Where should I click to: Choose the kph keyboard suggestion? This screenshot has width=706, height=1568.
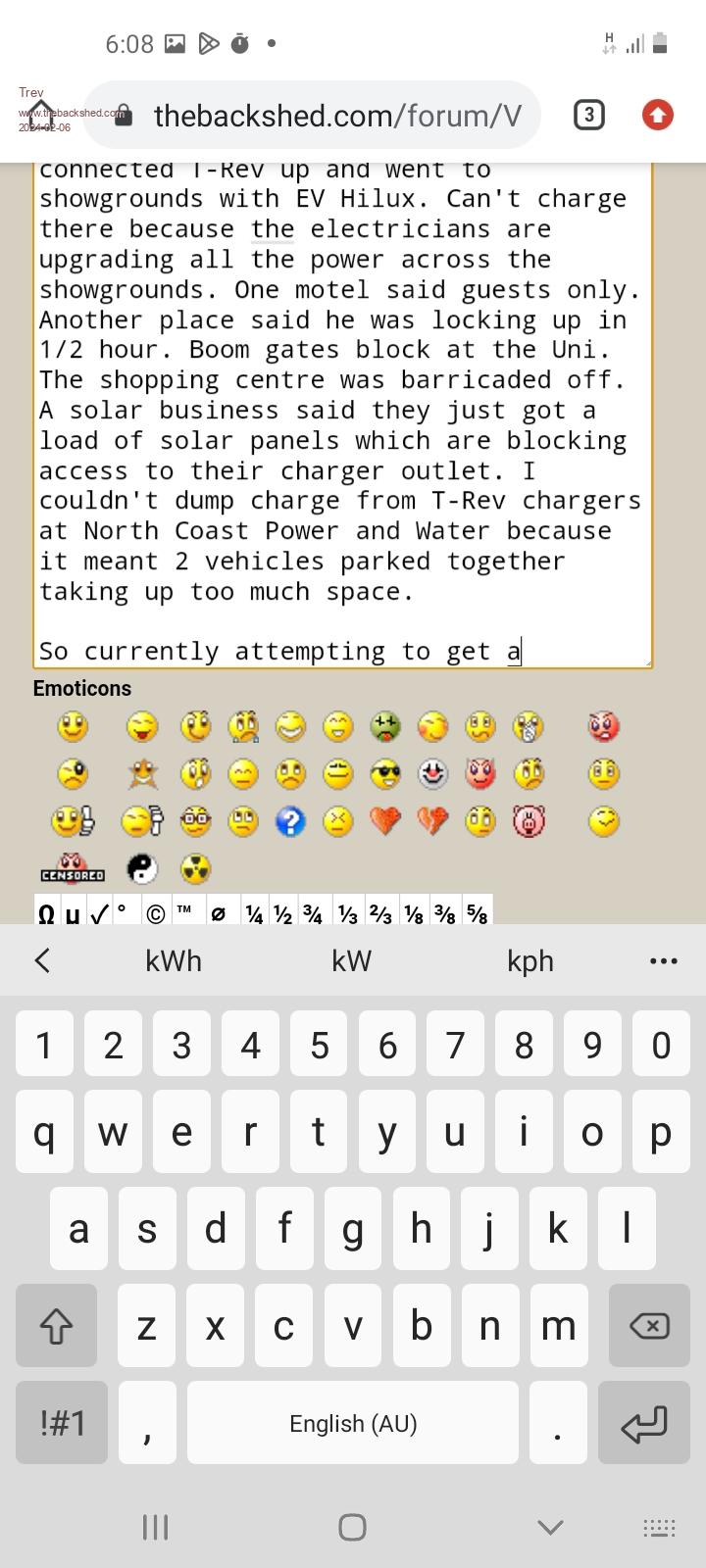(529, 960)
